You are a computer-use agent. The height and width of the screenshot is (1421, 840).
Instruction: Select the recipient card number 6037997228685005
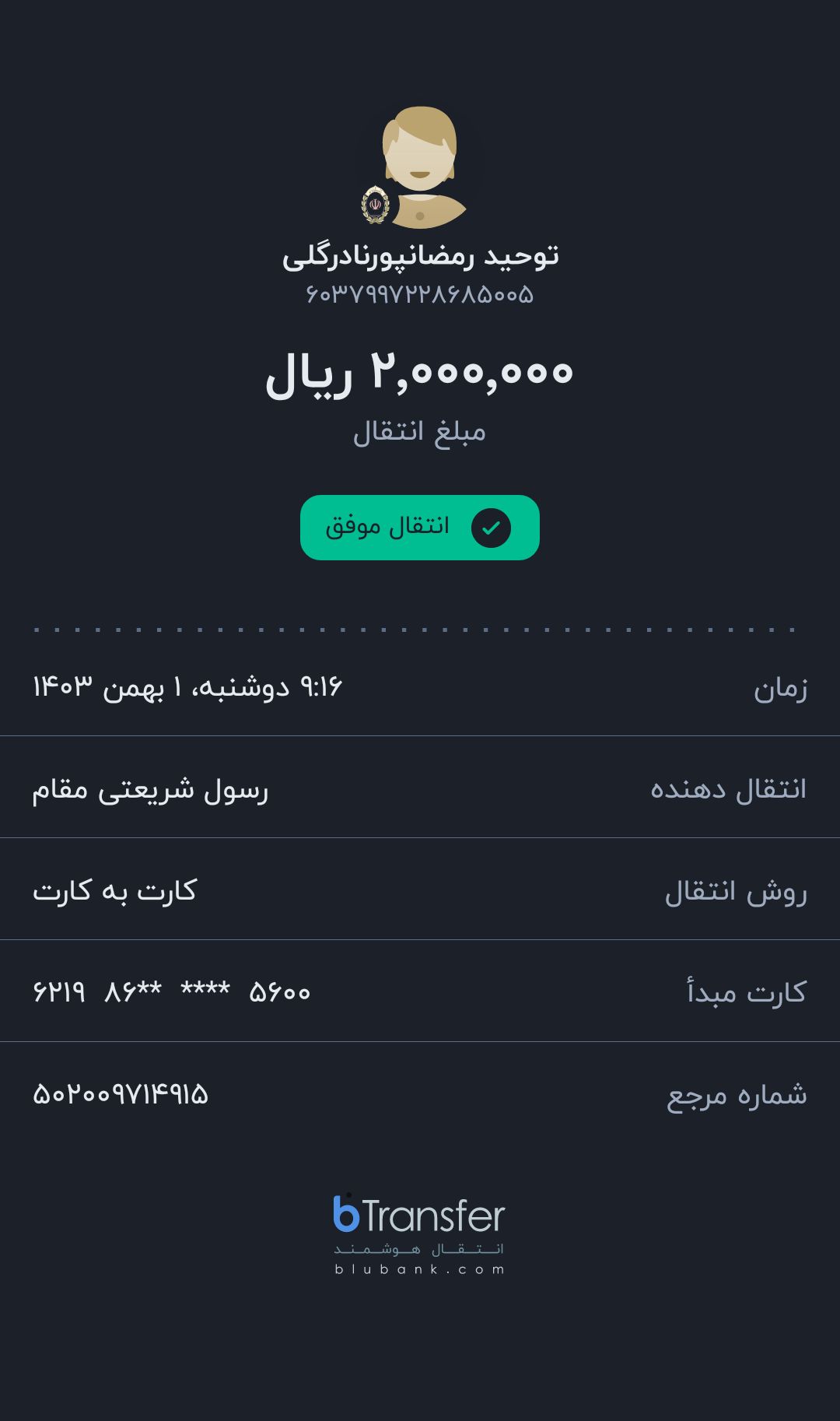point(420,294)
